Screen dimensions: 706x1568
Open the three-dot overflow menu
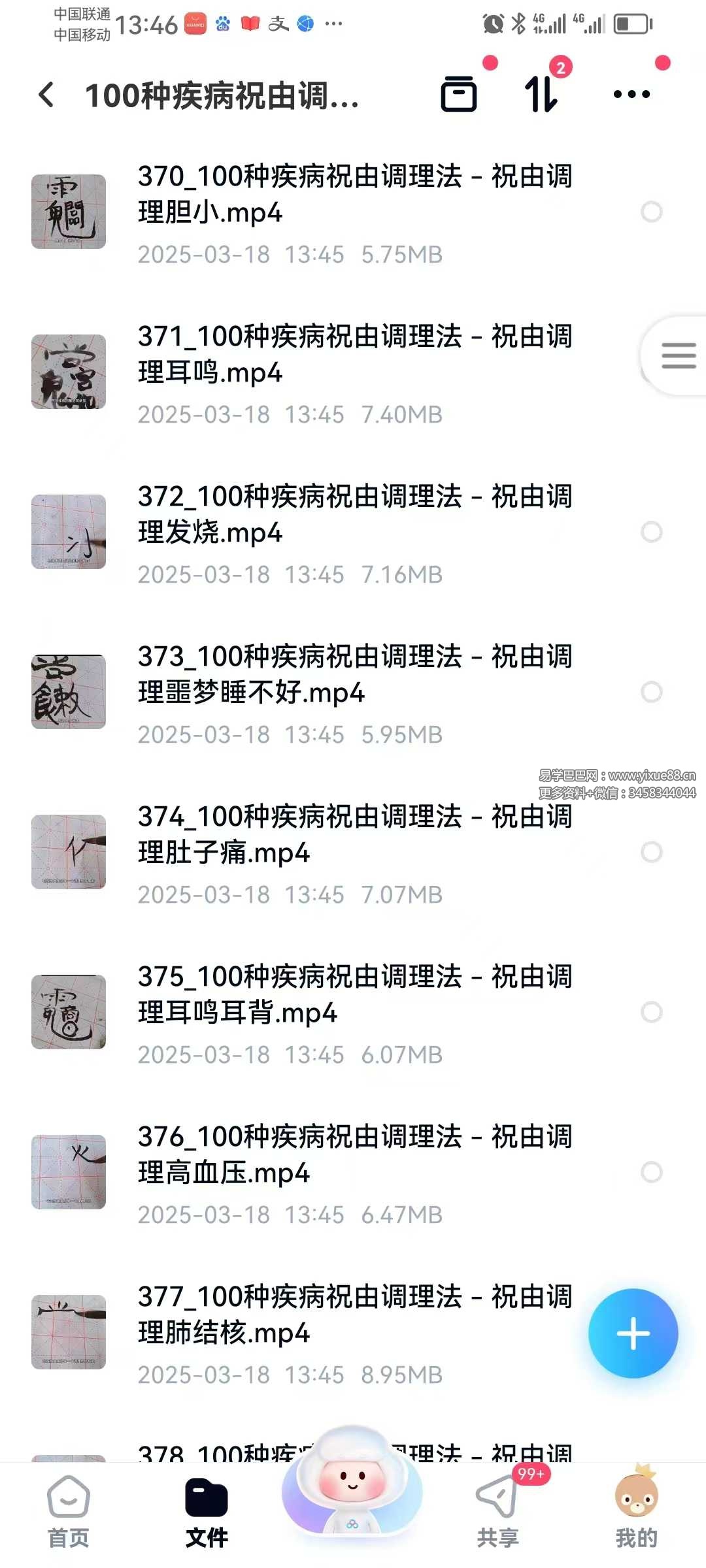point(631,95)
